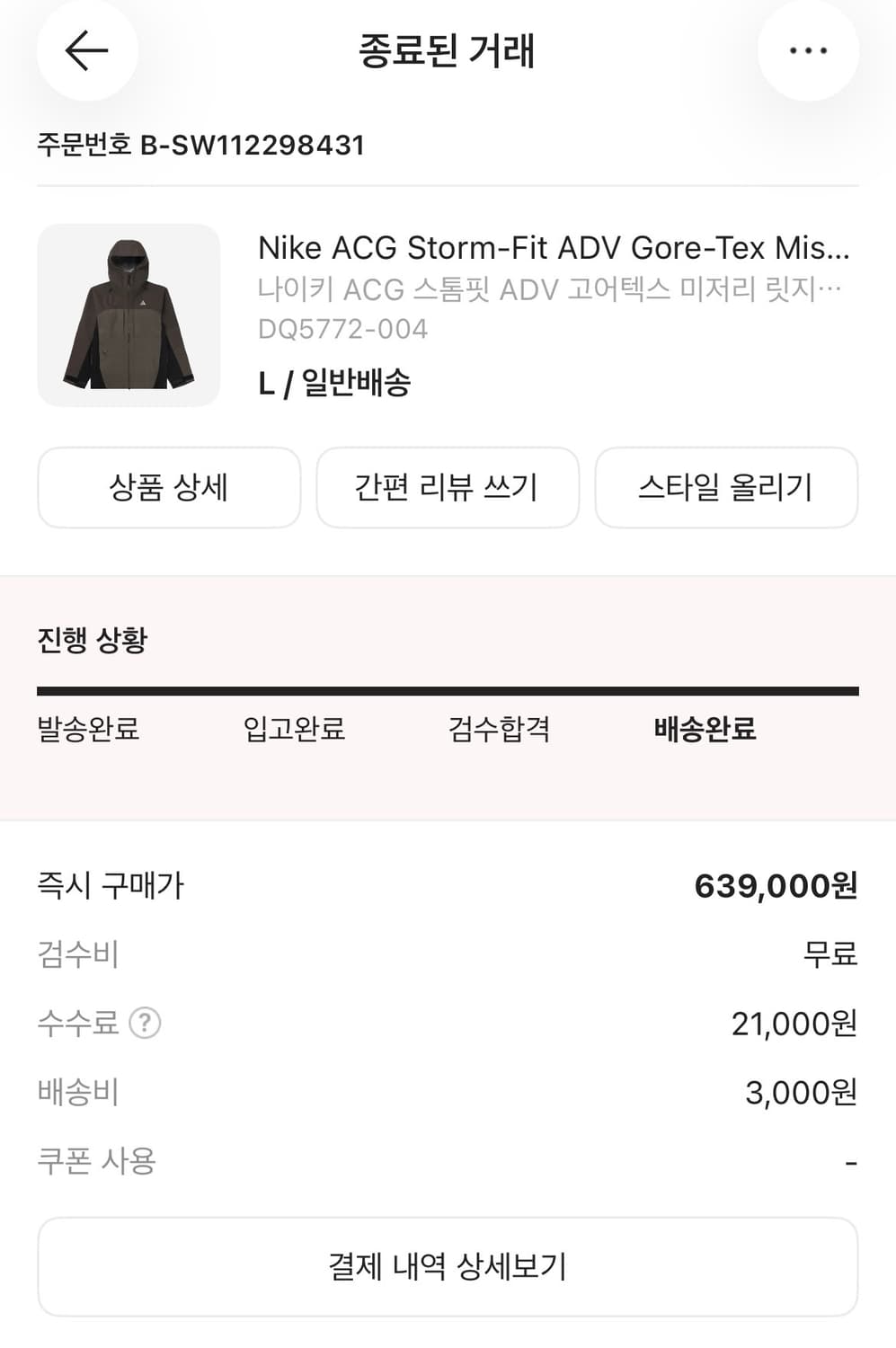Click the 종료된 거래 page title
This screenshot has height=1348, width=896.
[447, 51]
